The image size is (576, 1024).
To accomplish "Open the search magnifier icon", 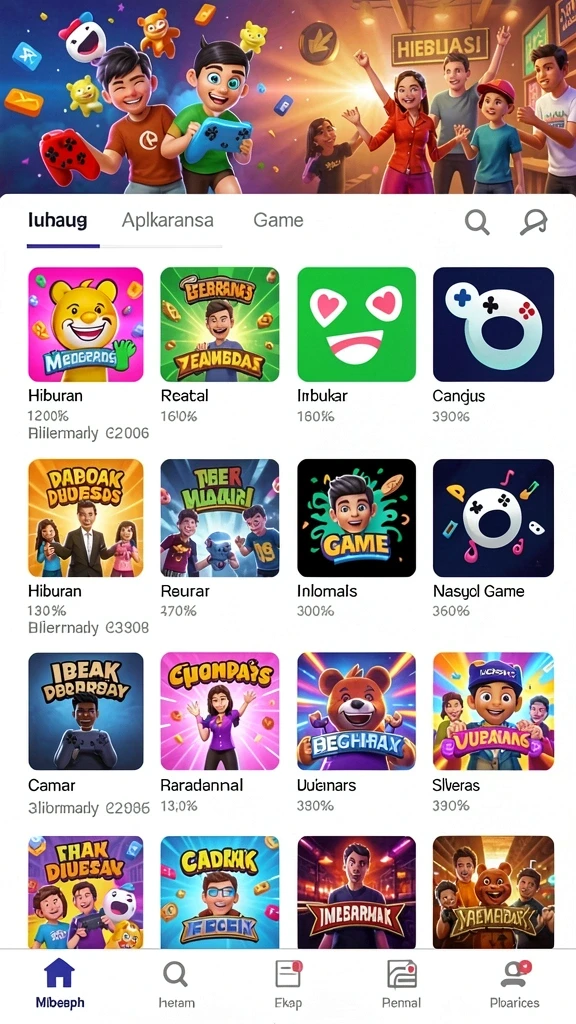I will point(477,223).
